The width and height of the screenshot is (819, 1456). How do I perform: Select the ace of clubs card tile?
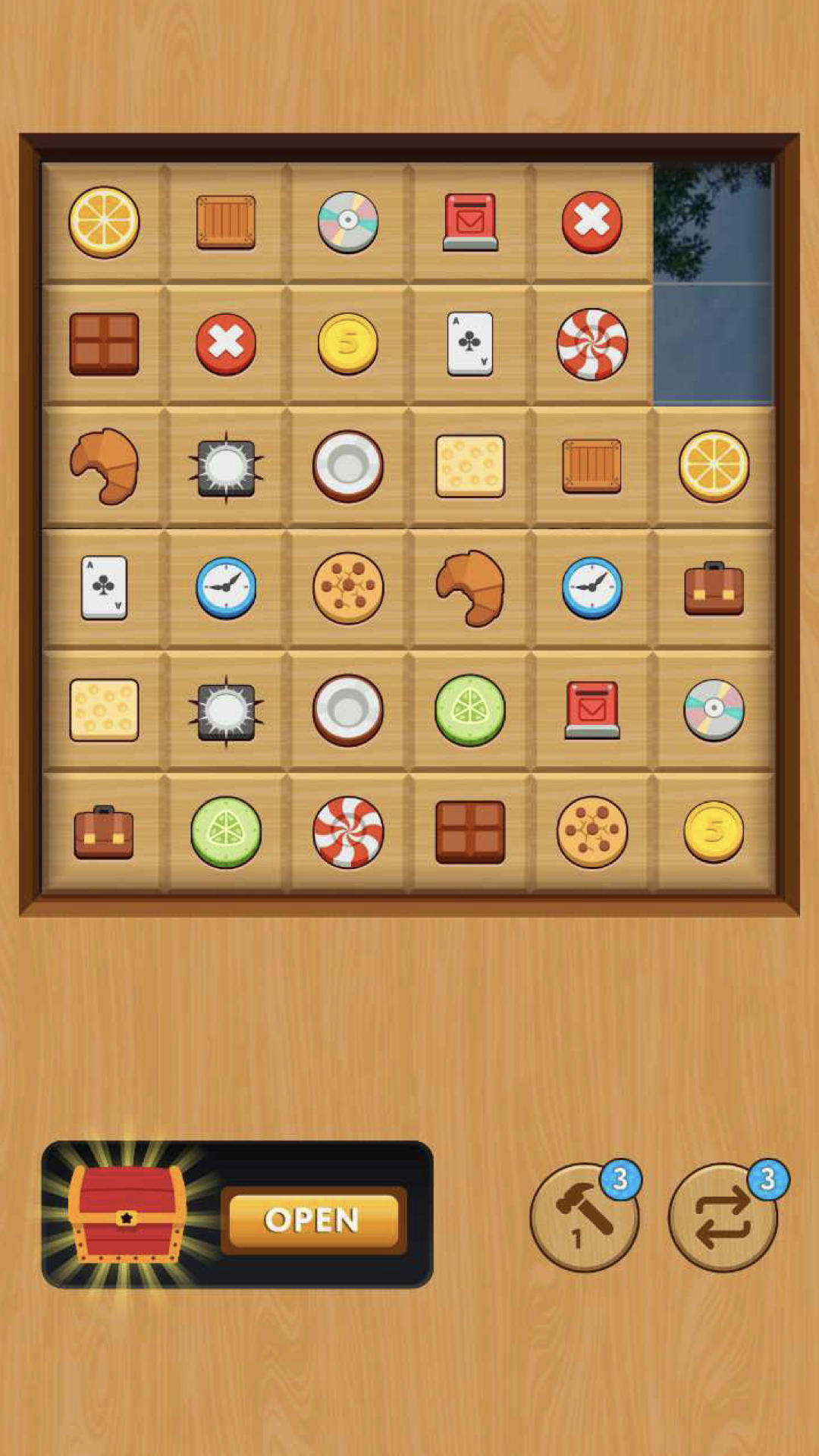click(469, 344)
